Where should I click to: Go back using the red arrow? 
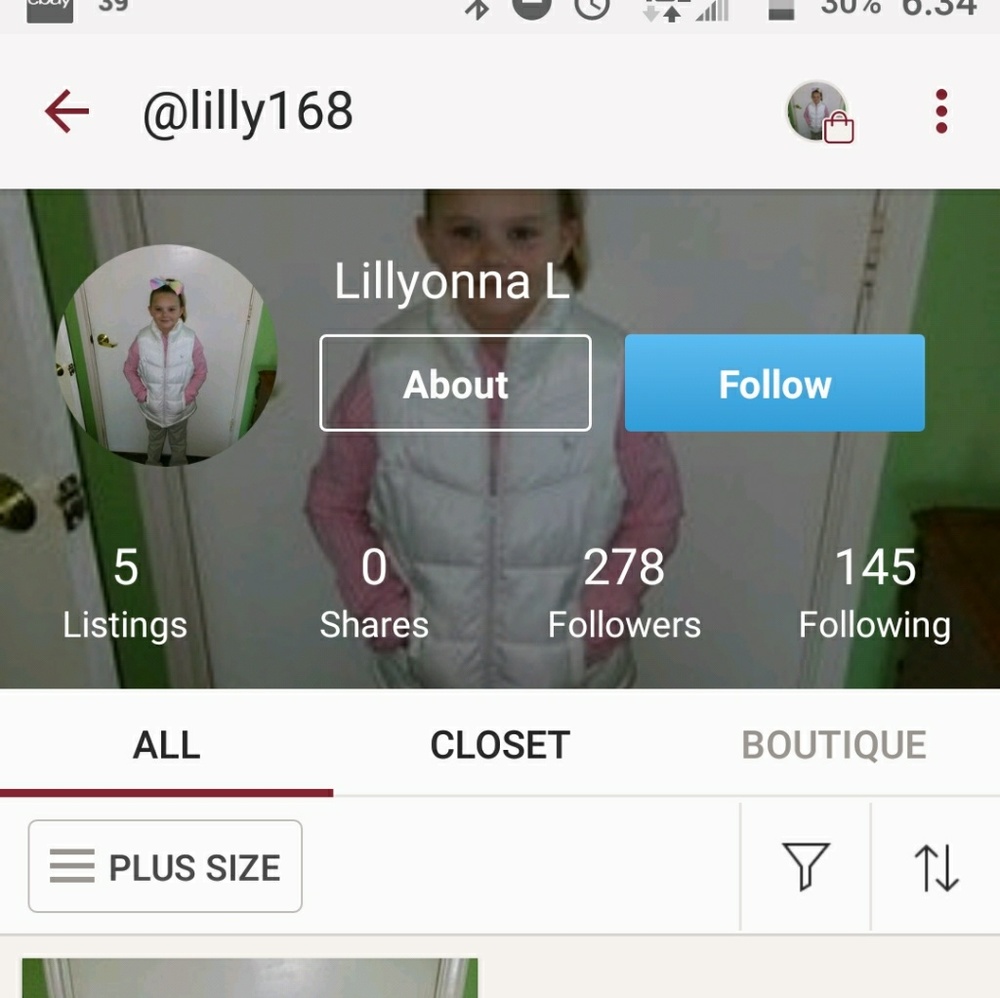67,111
